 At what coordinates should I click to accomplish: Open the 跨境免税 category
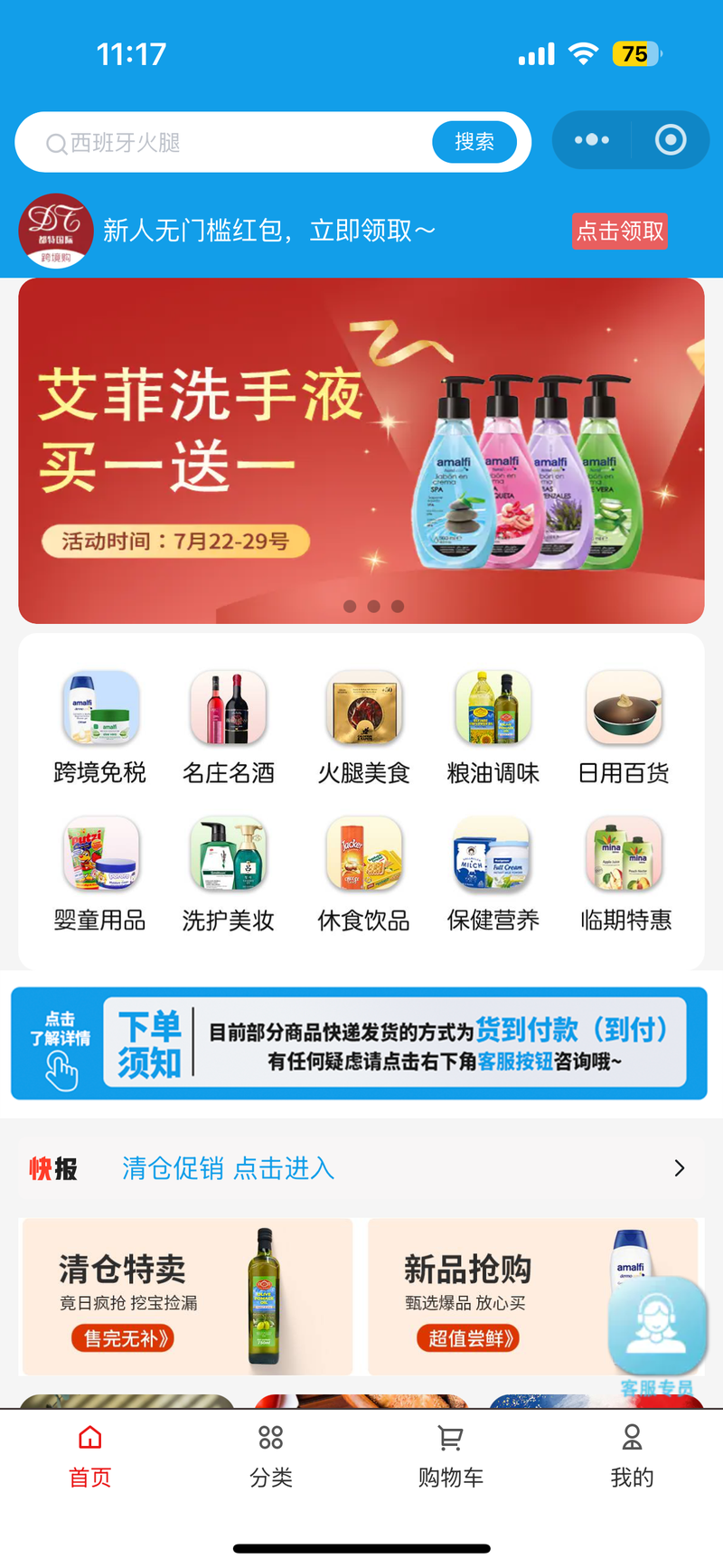(100, 728)
